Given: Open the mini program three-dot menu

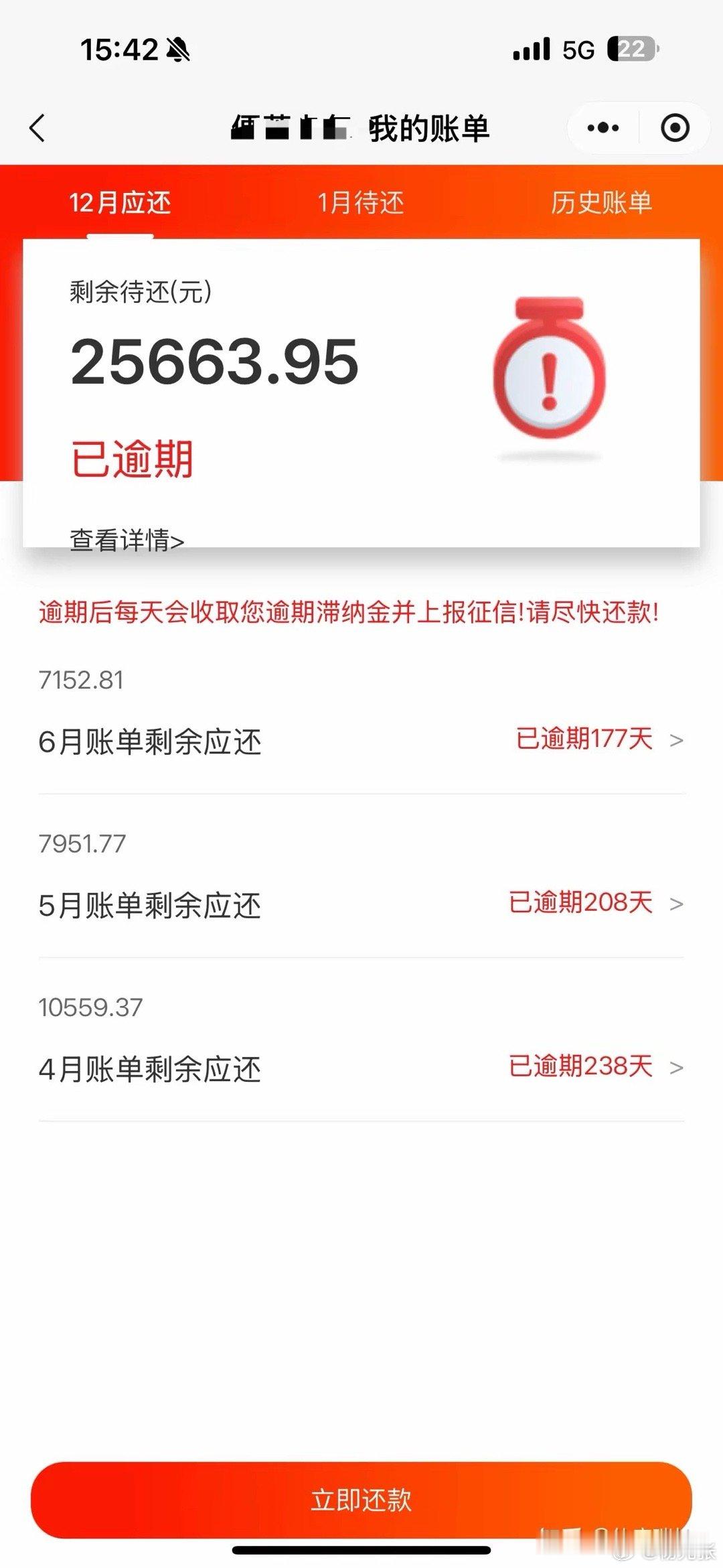Looking at the screenshot, I should click(603, 127).
